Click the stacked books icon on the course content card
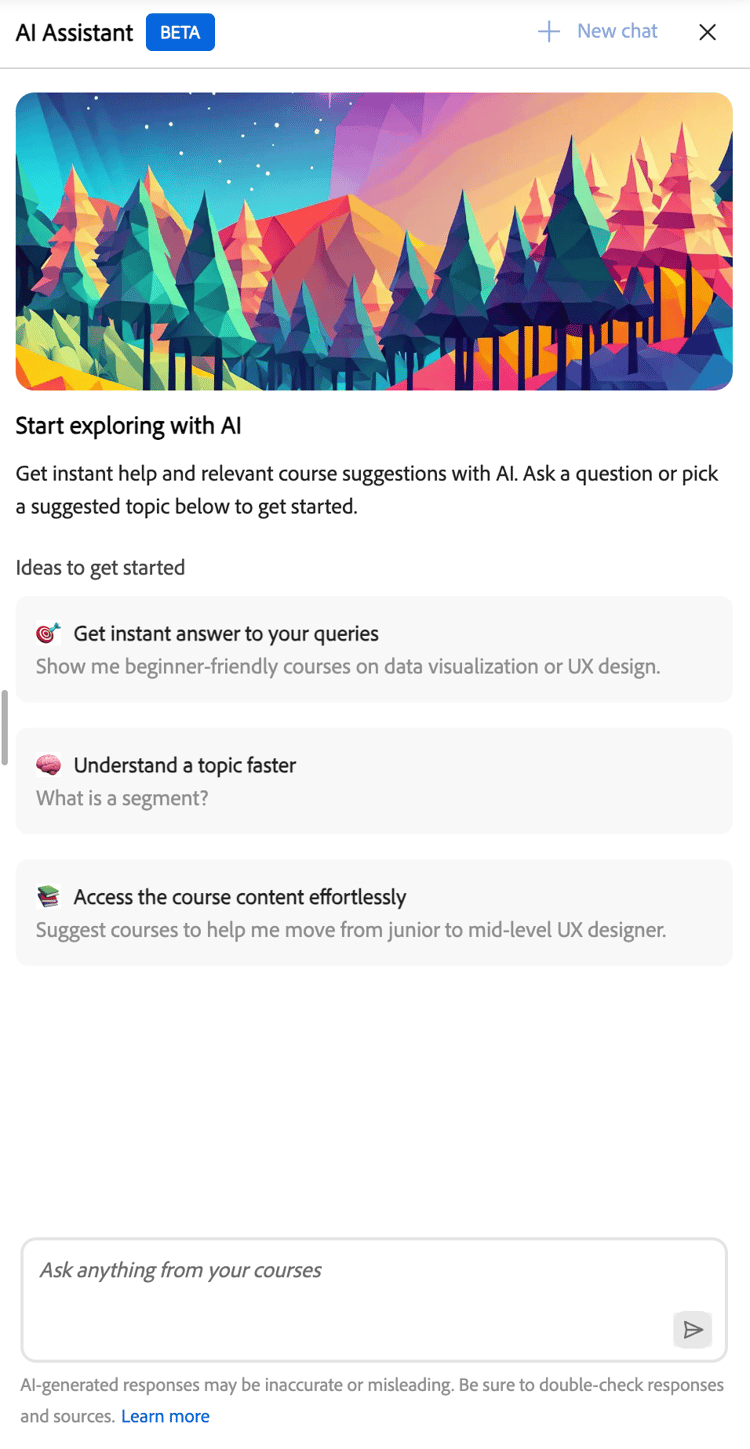 47,897
